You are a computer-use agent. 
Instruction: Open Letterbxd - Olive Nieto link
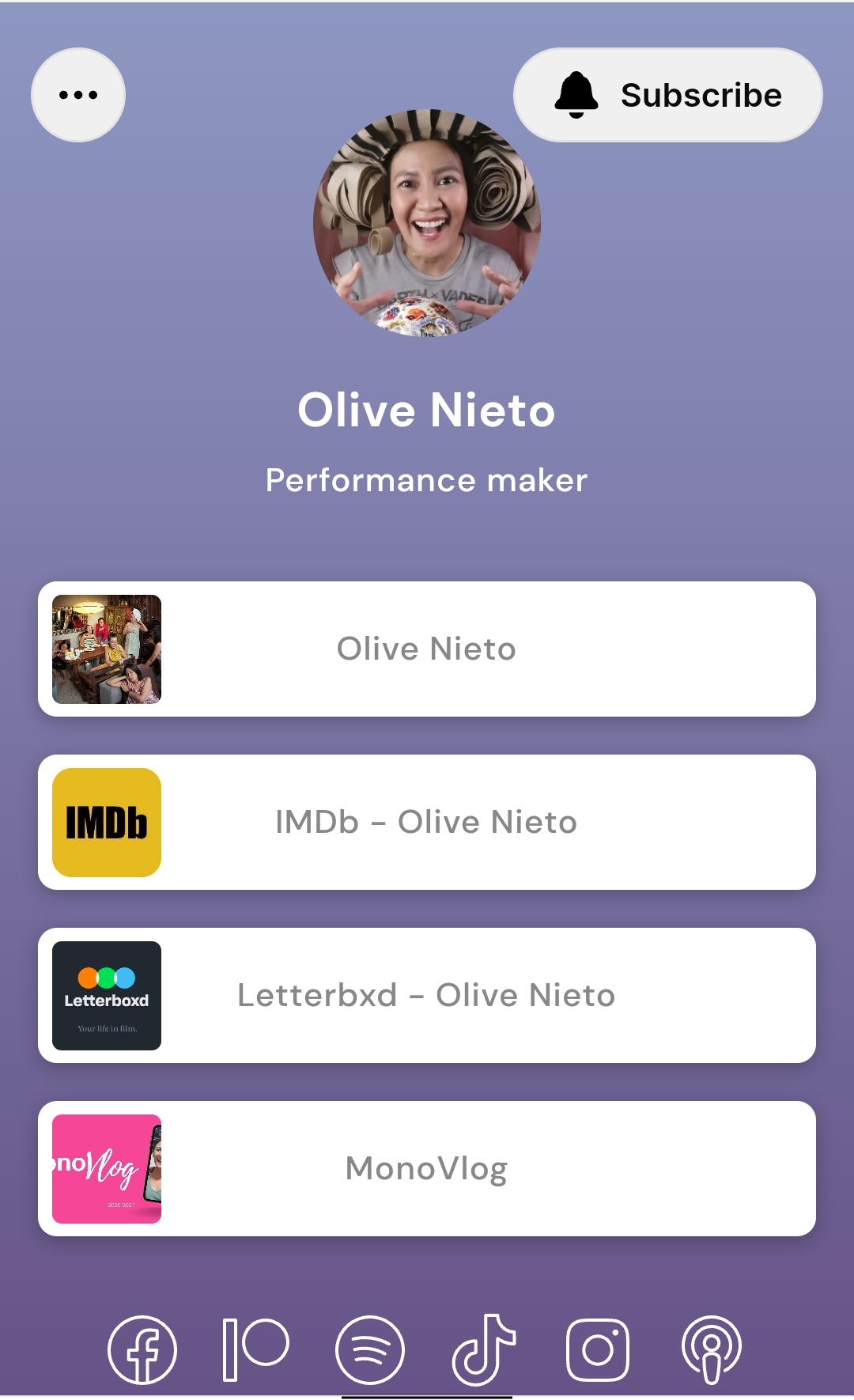point(427,996)
